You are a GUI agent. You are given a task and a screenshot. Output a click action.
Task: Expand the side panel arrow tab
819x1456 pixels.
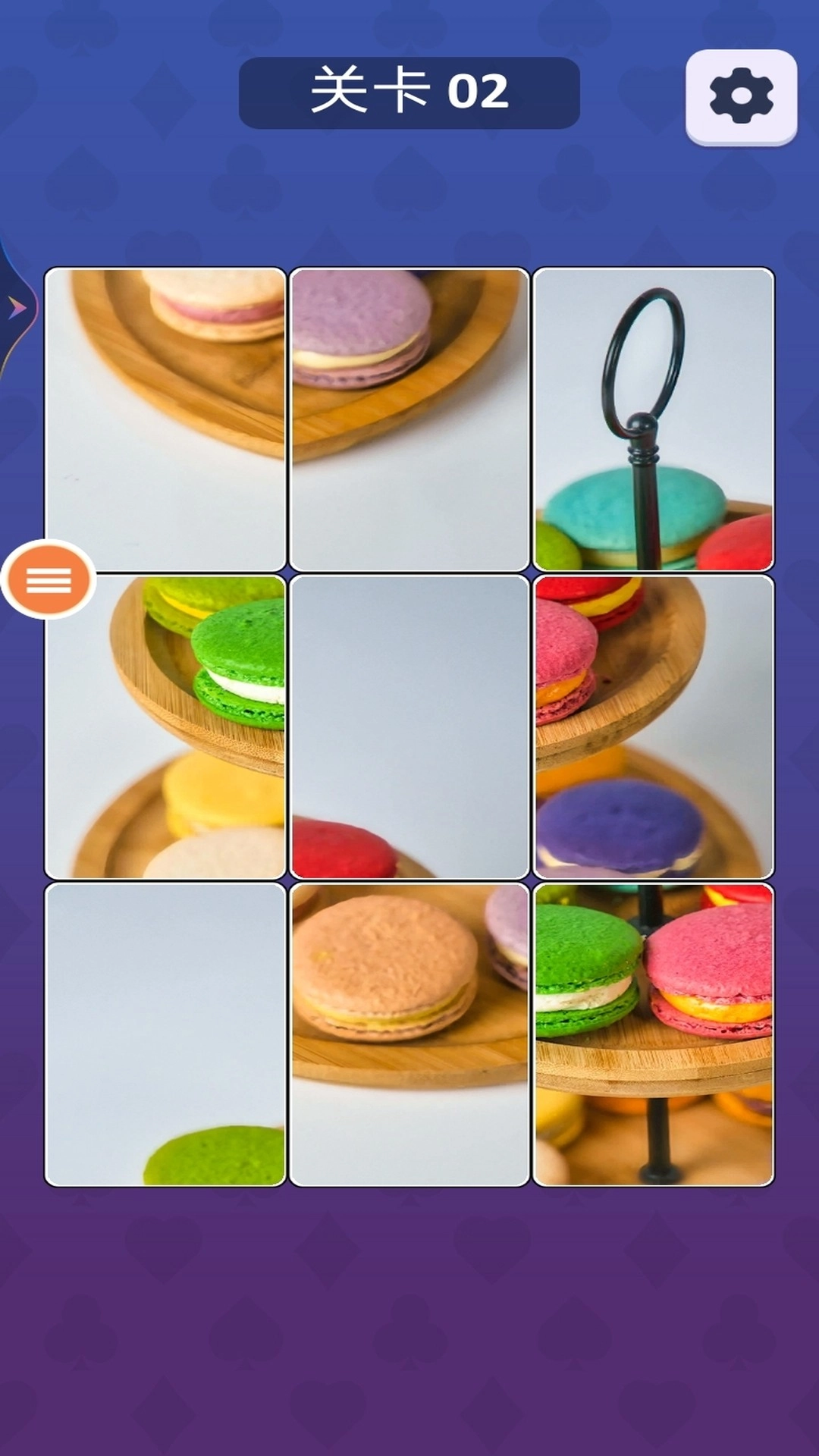point(15,307)
